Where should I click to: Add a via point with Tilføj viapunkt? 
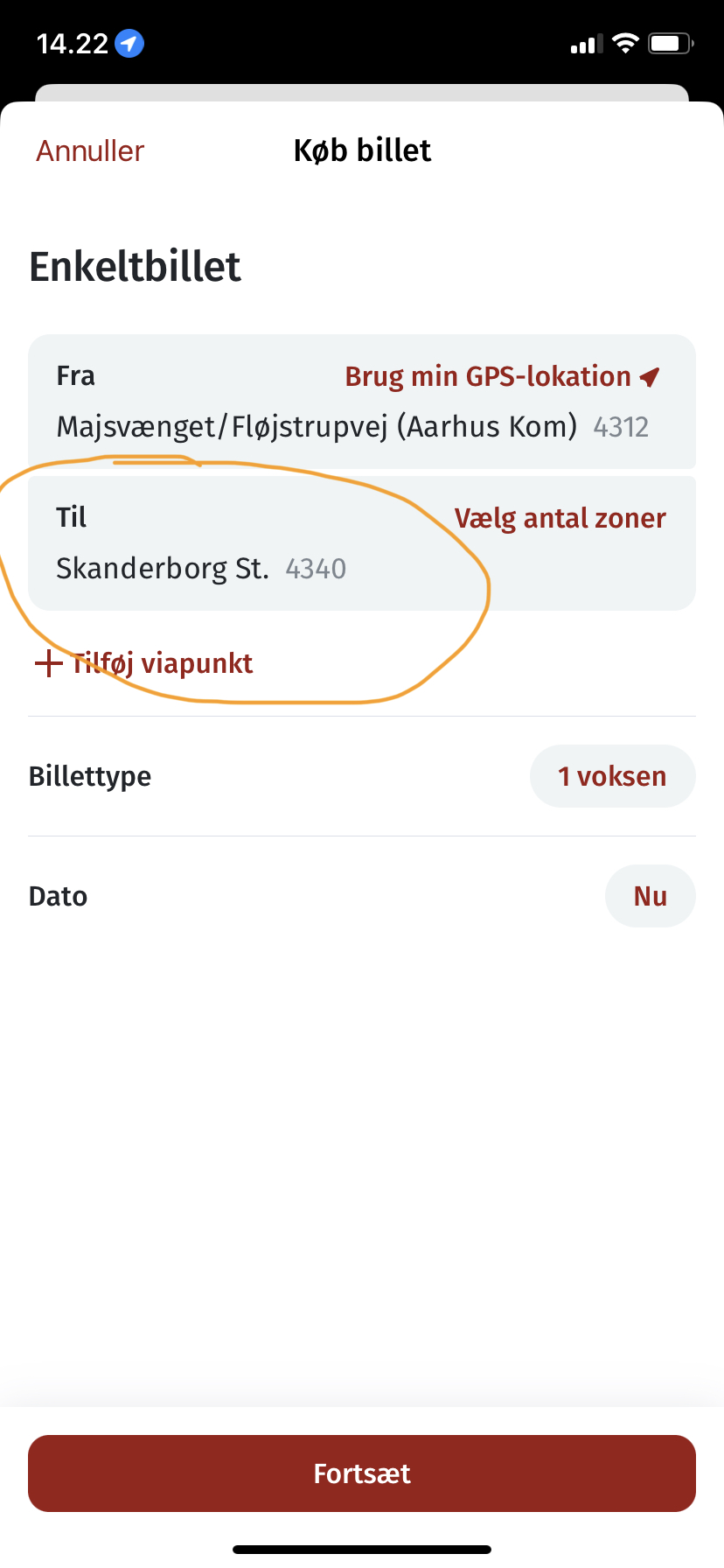(x=143, y=663)
